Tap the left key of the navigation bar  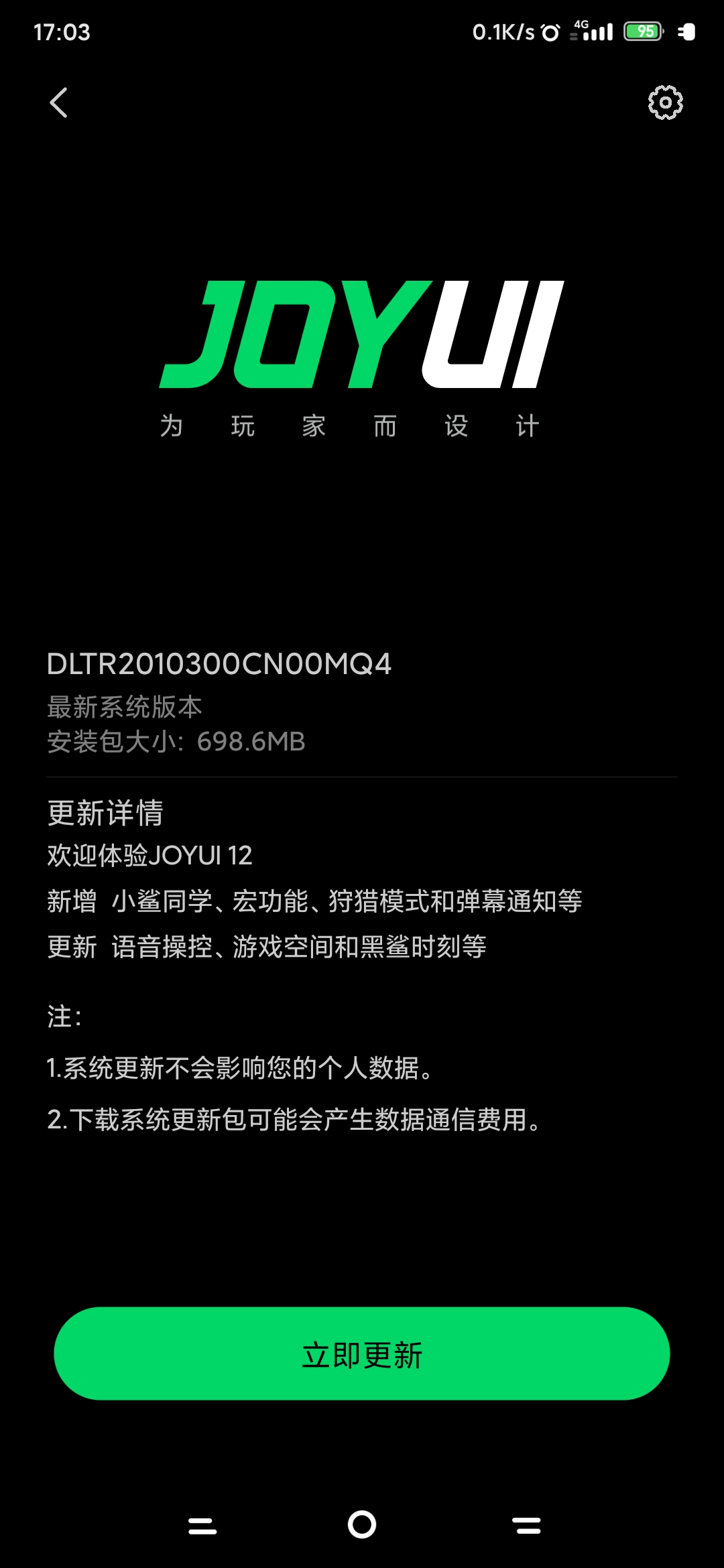pyautogui.click(x=202, y=1526)
